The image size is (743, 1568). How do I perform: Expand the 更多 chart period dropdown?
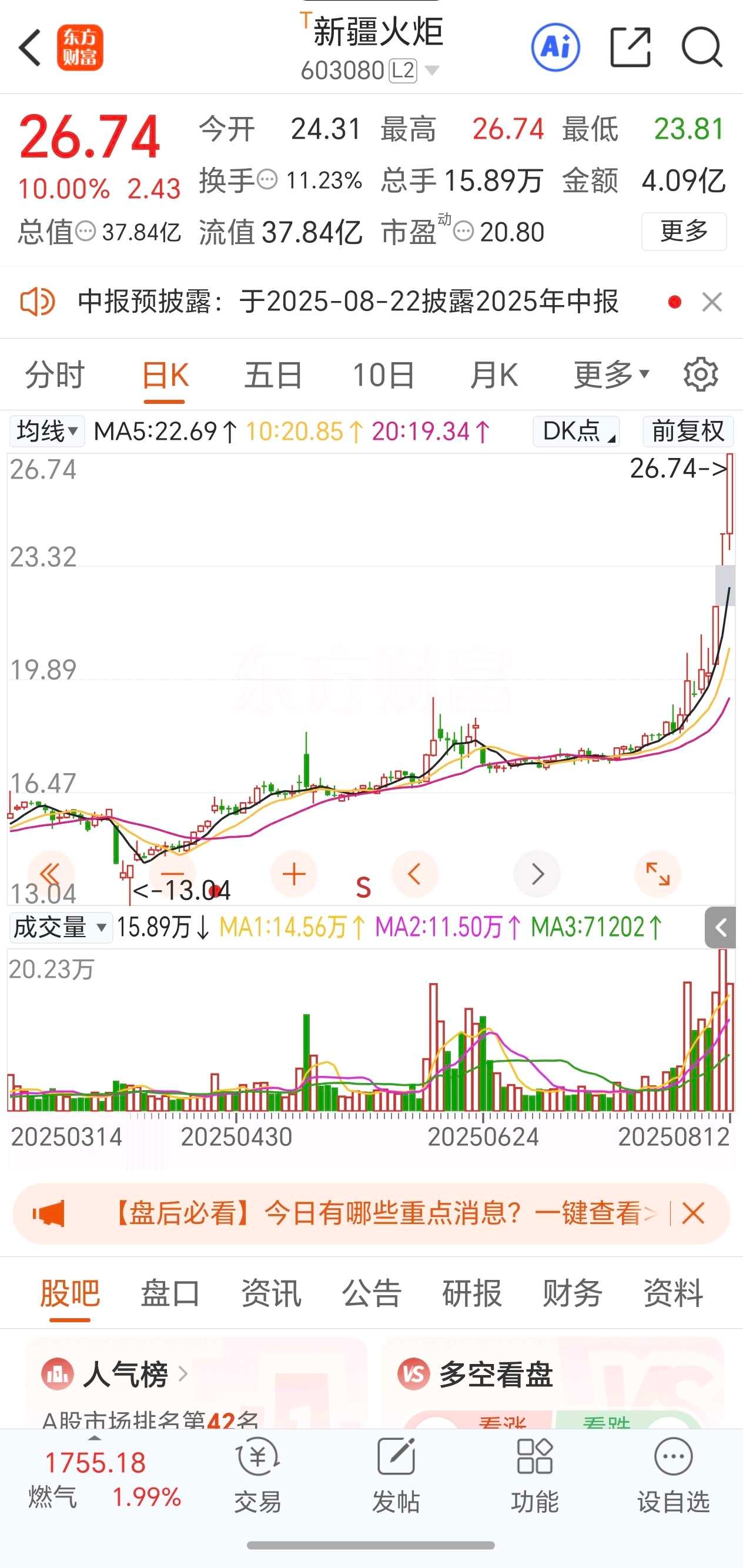pyautogui.click(x=611, y=375)
